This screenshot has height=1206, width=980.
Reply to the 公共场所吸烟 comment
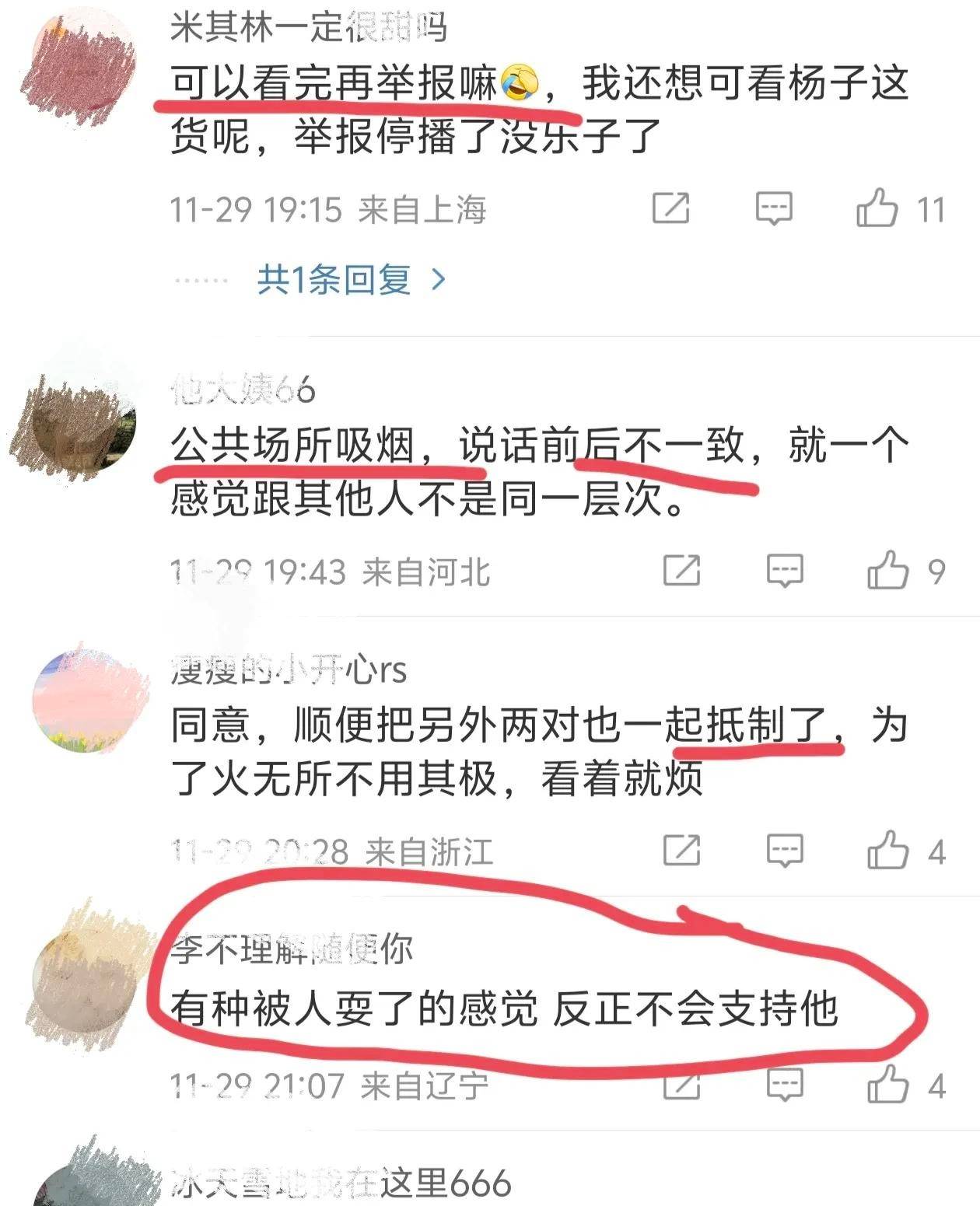[785, 571]
